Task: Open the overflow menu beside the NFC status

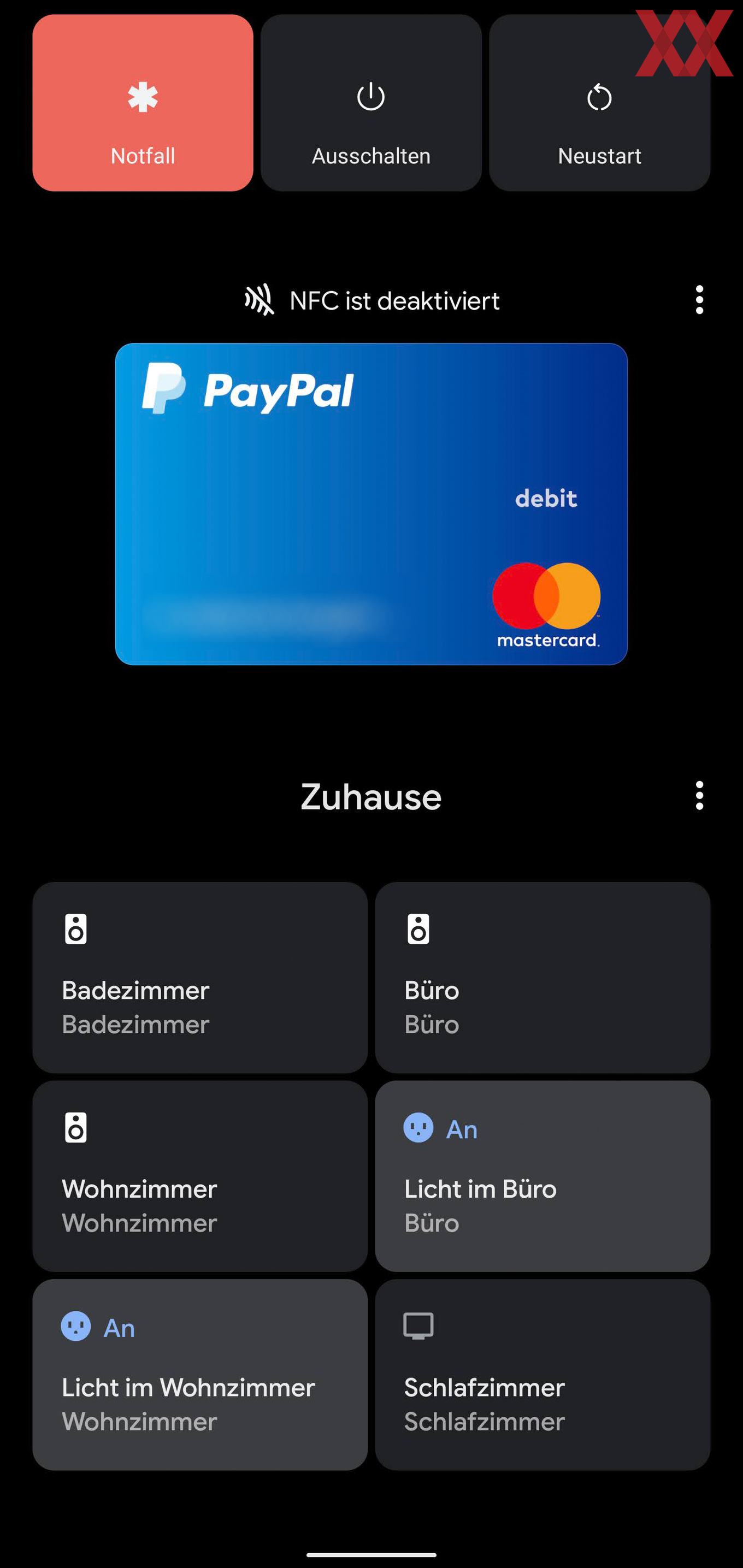Action: tap(699, 299)
